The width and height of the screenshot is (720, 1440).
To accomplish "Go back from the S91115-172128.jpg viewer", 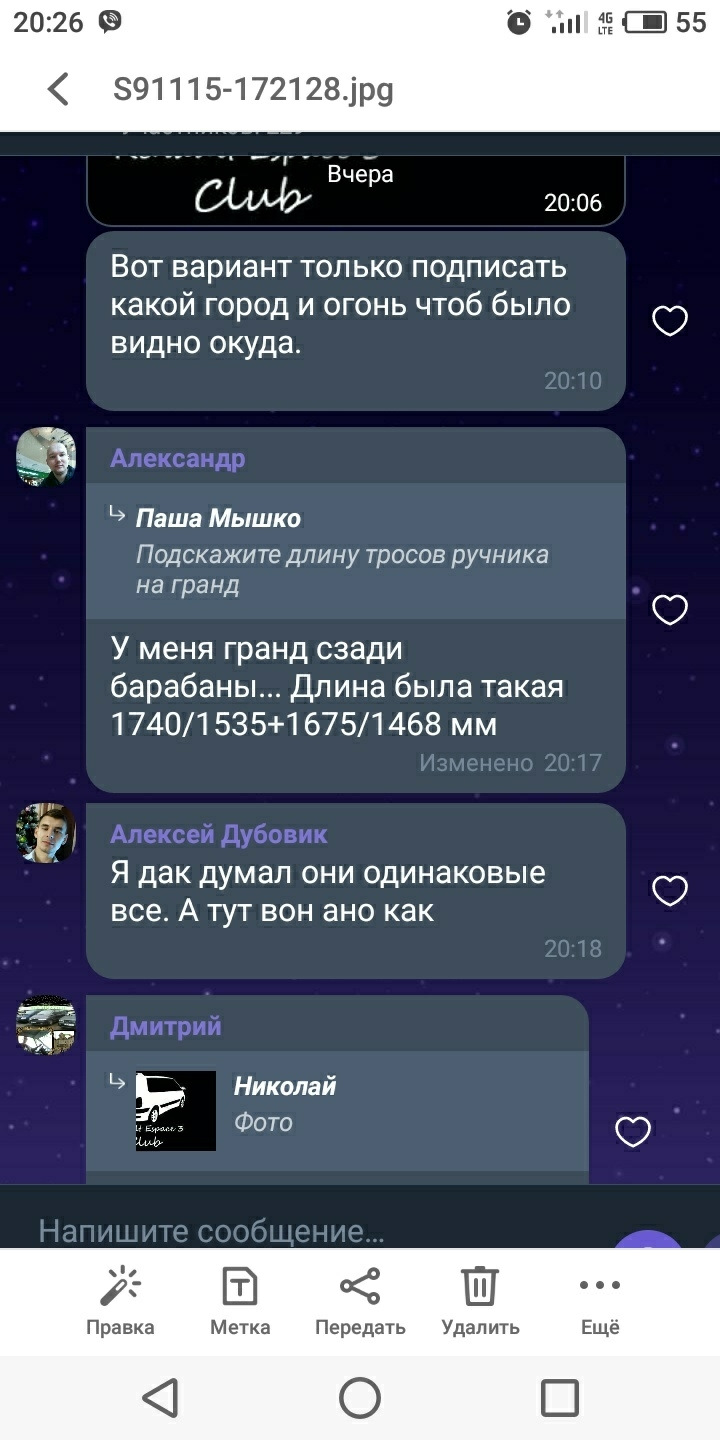I will 58,90.
